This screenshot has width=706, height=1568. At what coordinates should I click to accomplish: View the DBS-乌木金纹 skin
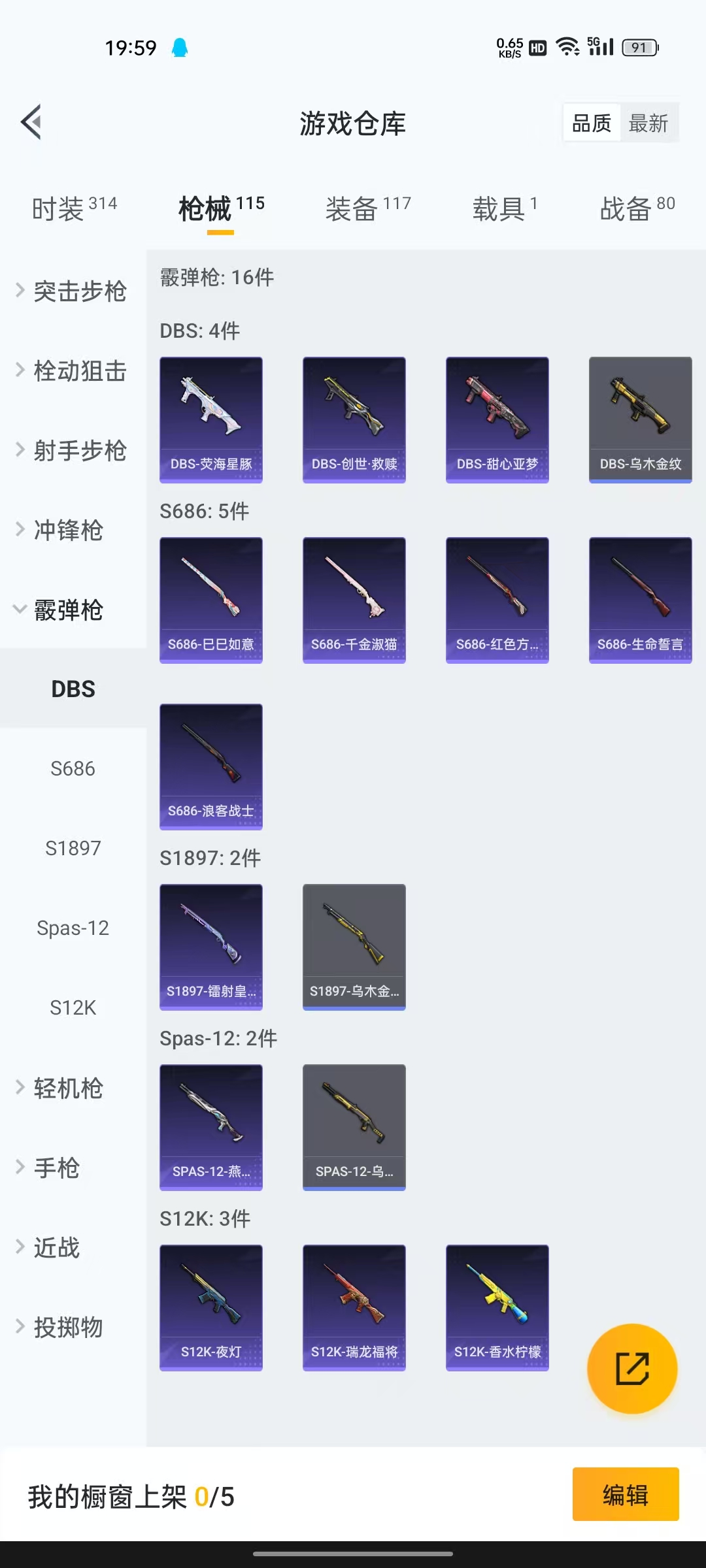[640, 419]
